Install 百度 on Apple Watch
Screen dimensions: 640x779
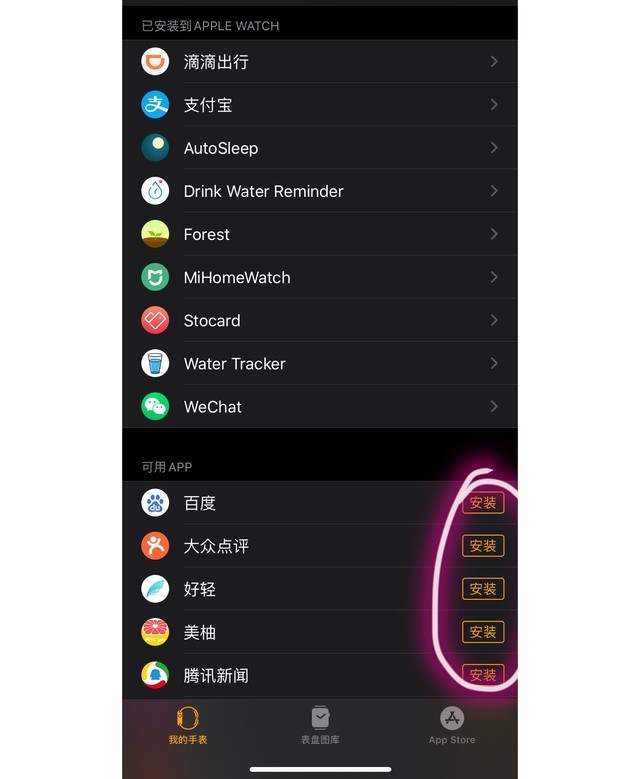483,503
